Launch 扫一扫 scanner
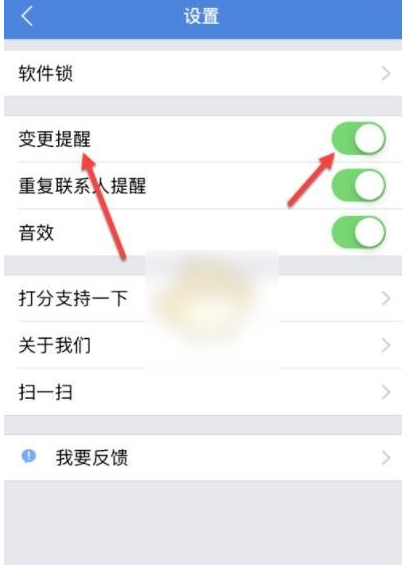Image resolution: width=403 pixels, height=565 pixels. tap(203, 392)
